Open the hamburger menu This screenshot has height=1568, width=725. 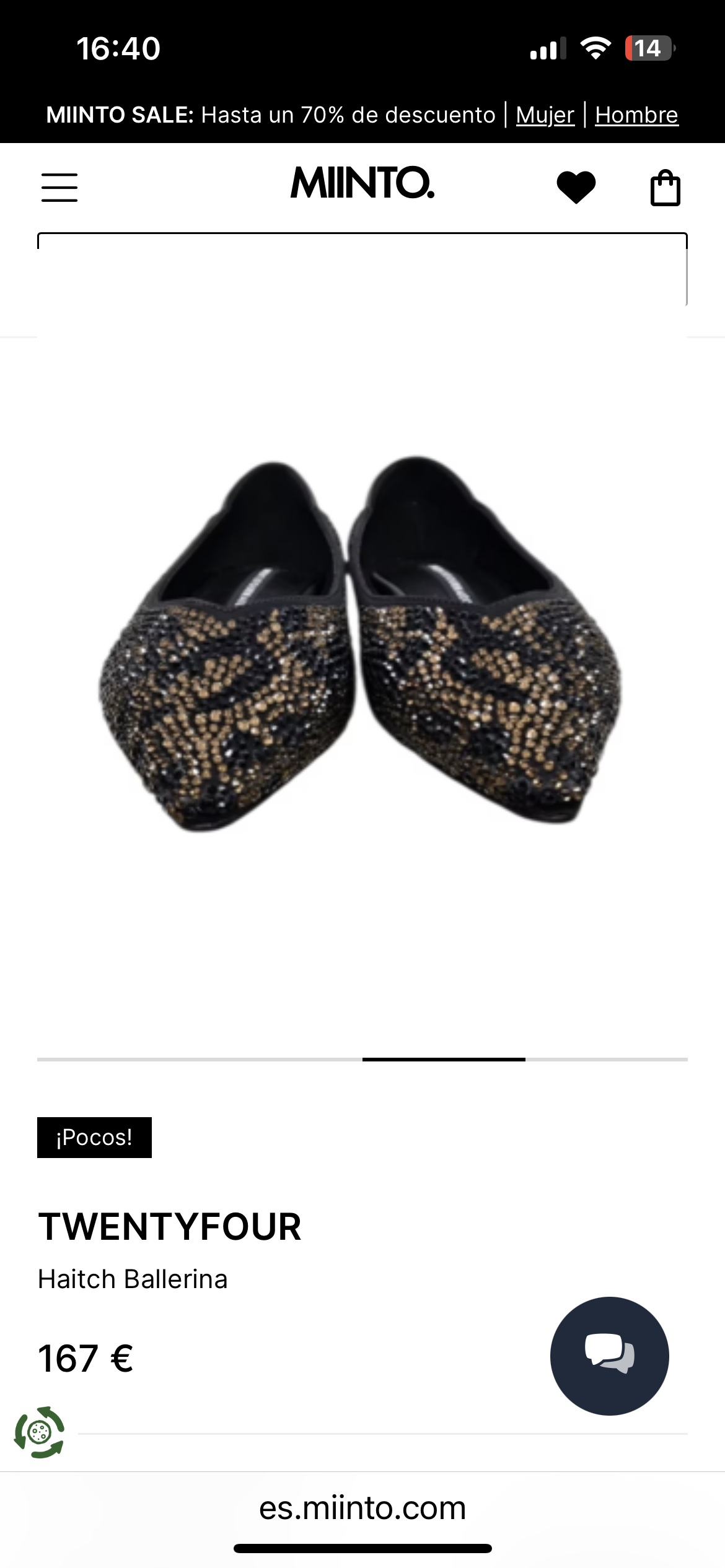tap(59, 187)
